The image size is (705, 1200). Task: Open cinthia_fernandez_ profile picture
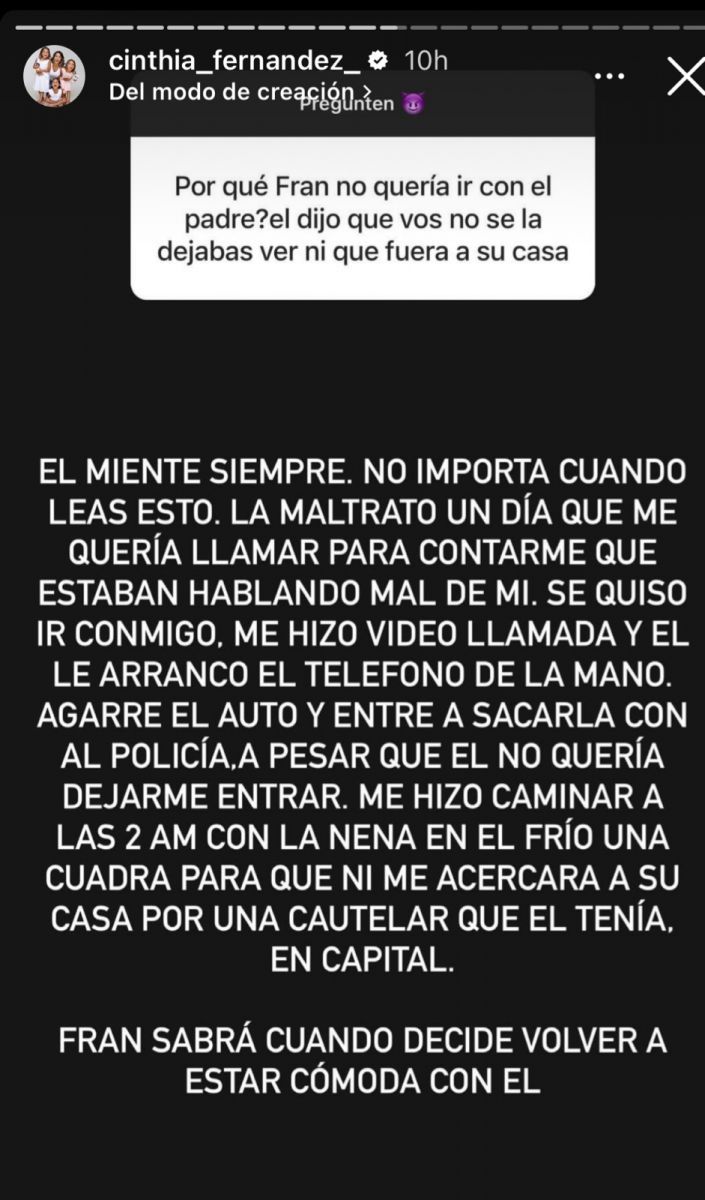coord(54,76)
